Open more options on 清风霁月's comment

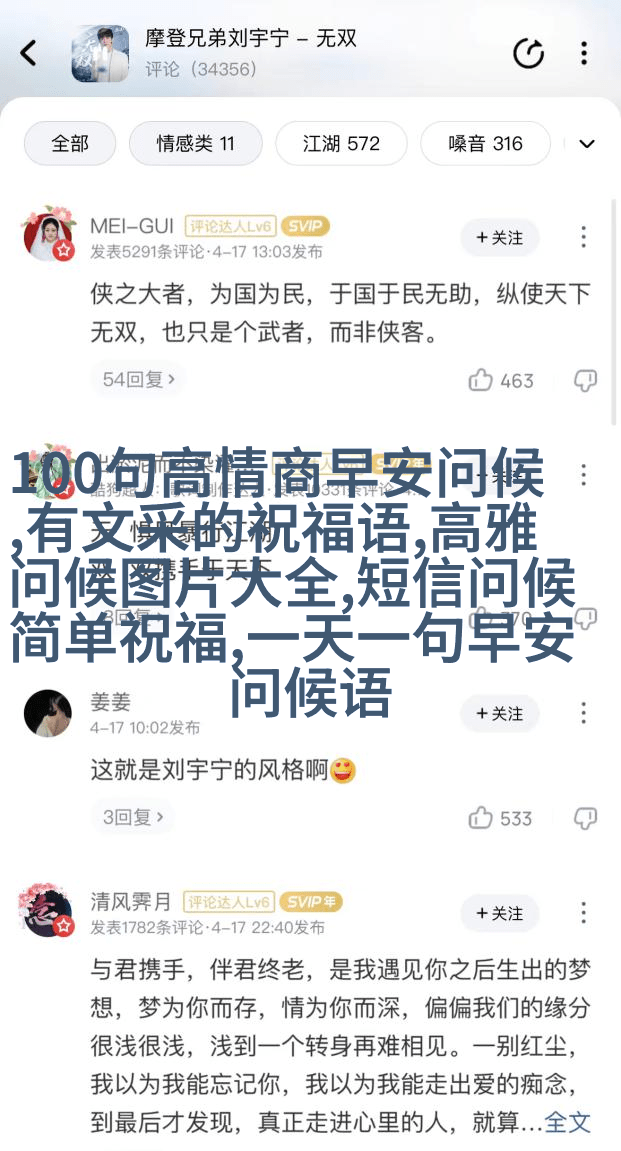point(584,913)
